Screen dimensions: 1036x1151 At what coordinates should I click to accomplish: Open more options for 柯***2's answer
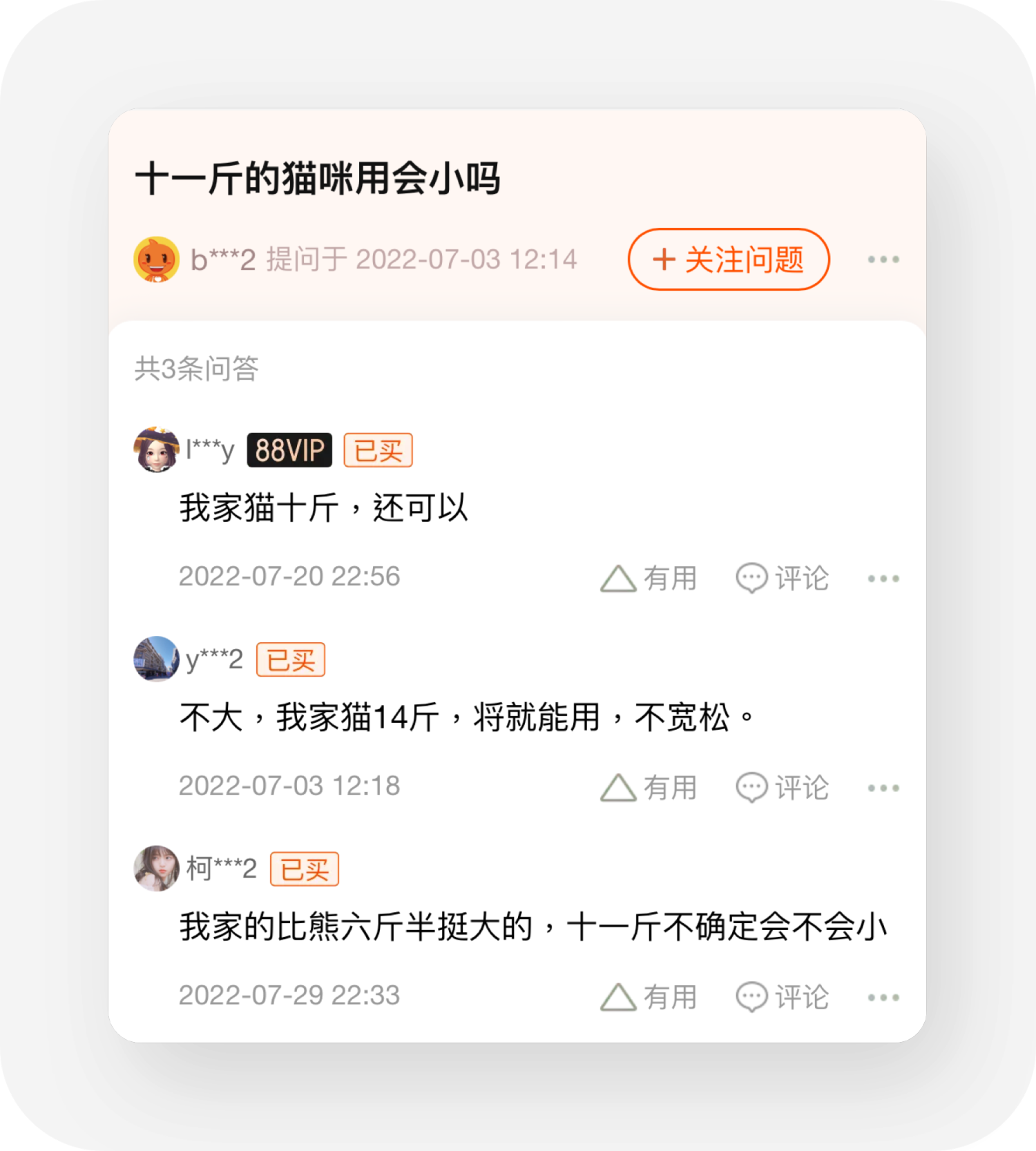(883, 997)
